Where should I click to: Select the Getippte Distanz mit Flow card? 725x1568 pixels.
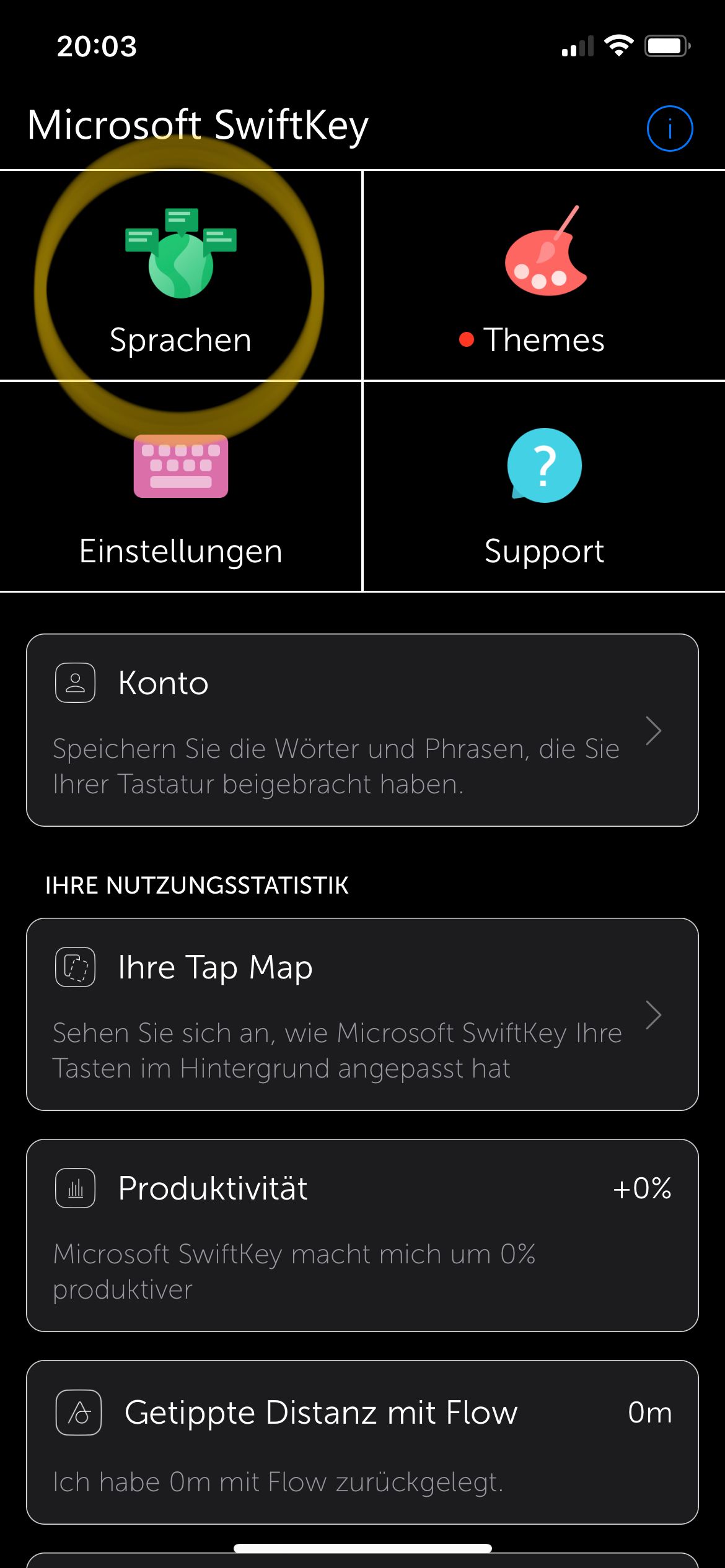(x=362, y=1442)
